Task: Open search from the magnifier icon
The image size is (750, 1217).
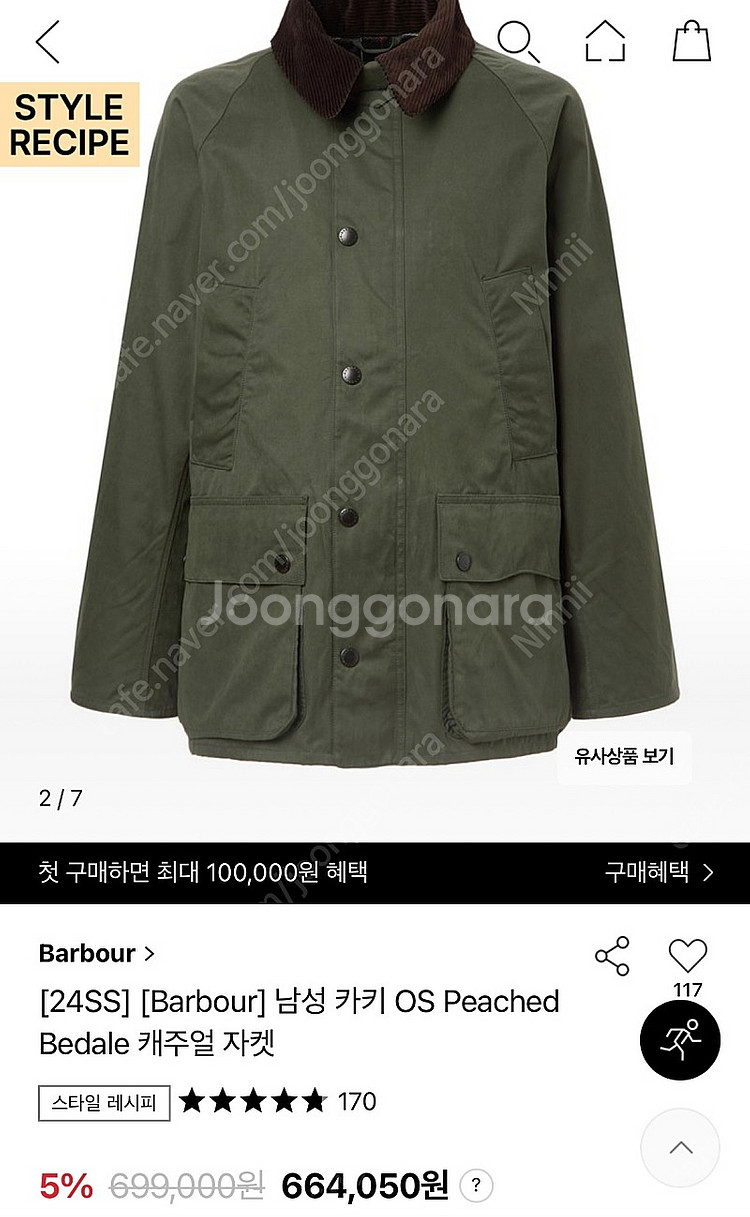Action: pyautogui.click(x=518, y=41)
